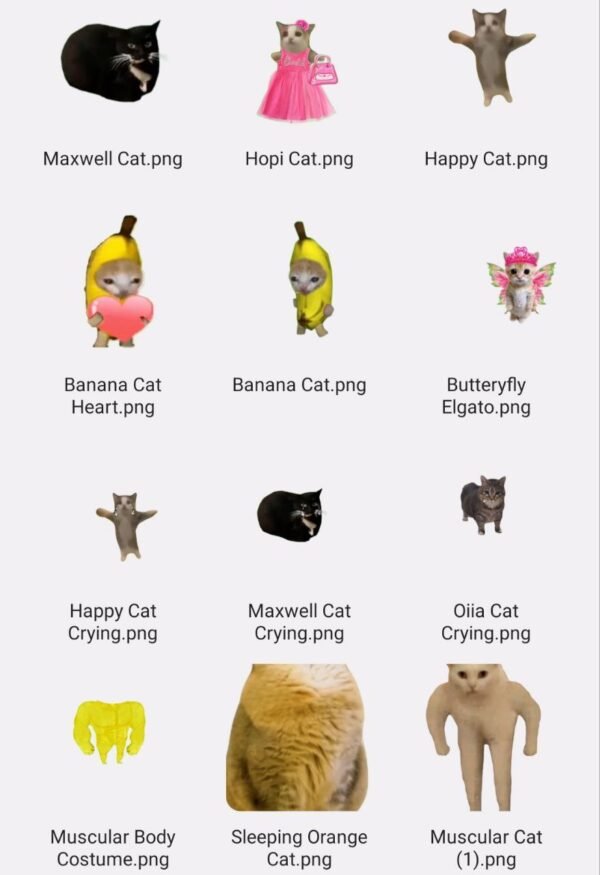View Sleeping Orange Cat.png
The width and height of the screenshot is (600, 875).
point(297,737)
